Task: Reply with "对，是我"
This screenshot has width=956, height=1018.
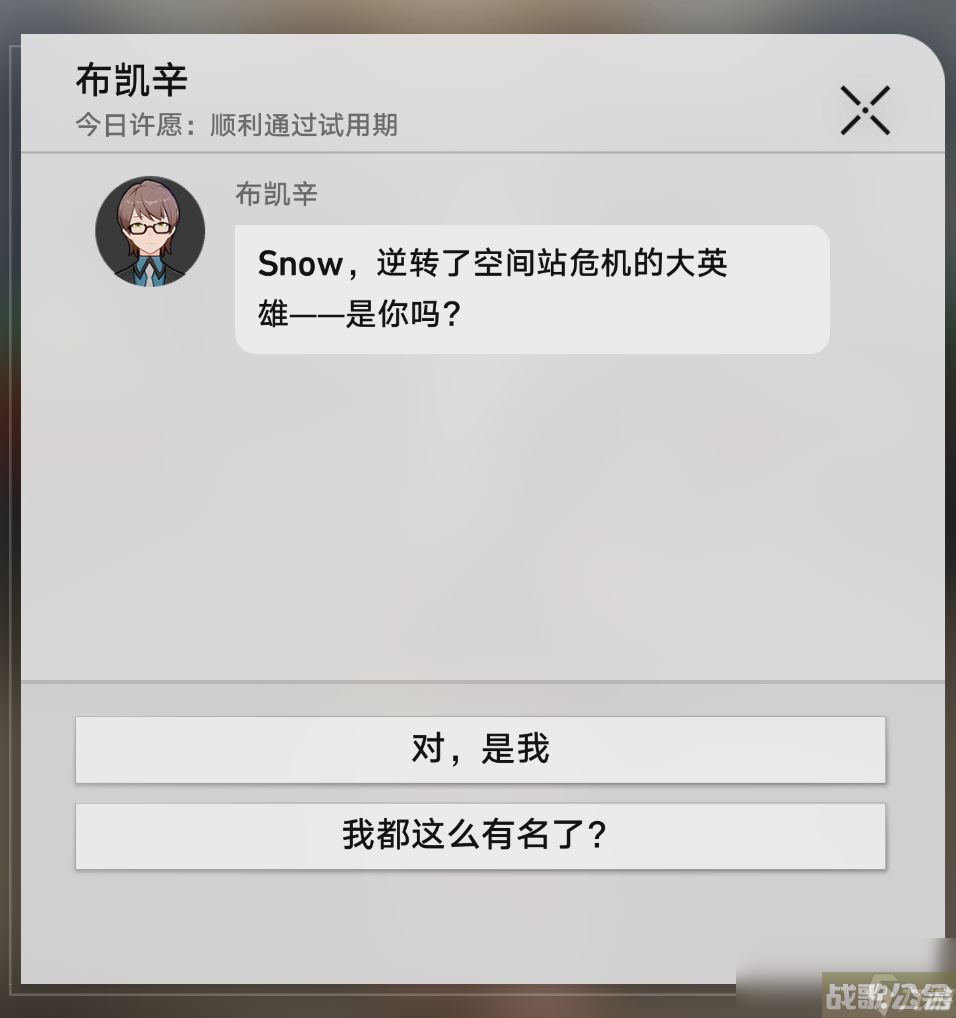Action: pyautogui.click(x=480, y=749)
